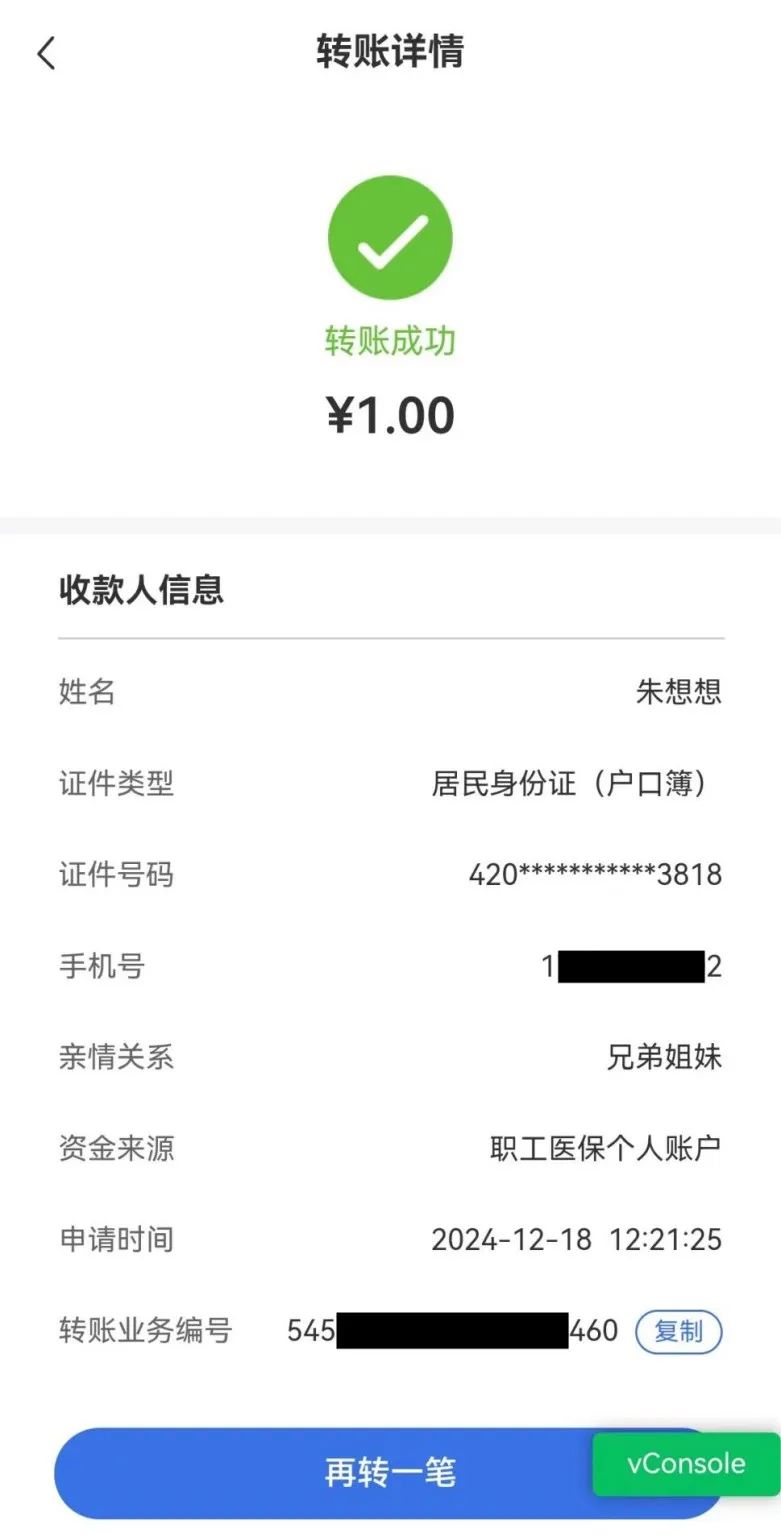Viewport: 781px width, 1537px height.
Task: Tap the 再转一笔 button
Action: tap(390, 1473)
